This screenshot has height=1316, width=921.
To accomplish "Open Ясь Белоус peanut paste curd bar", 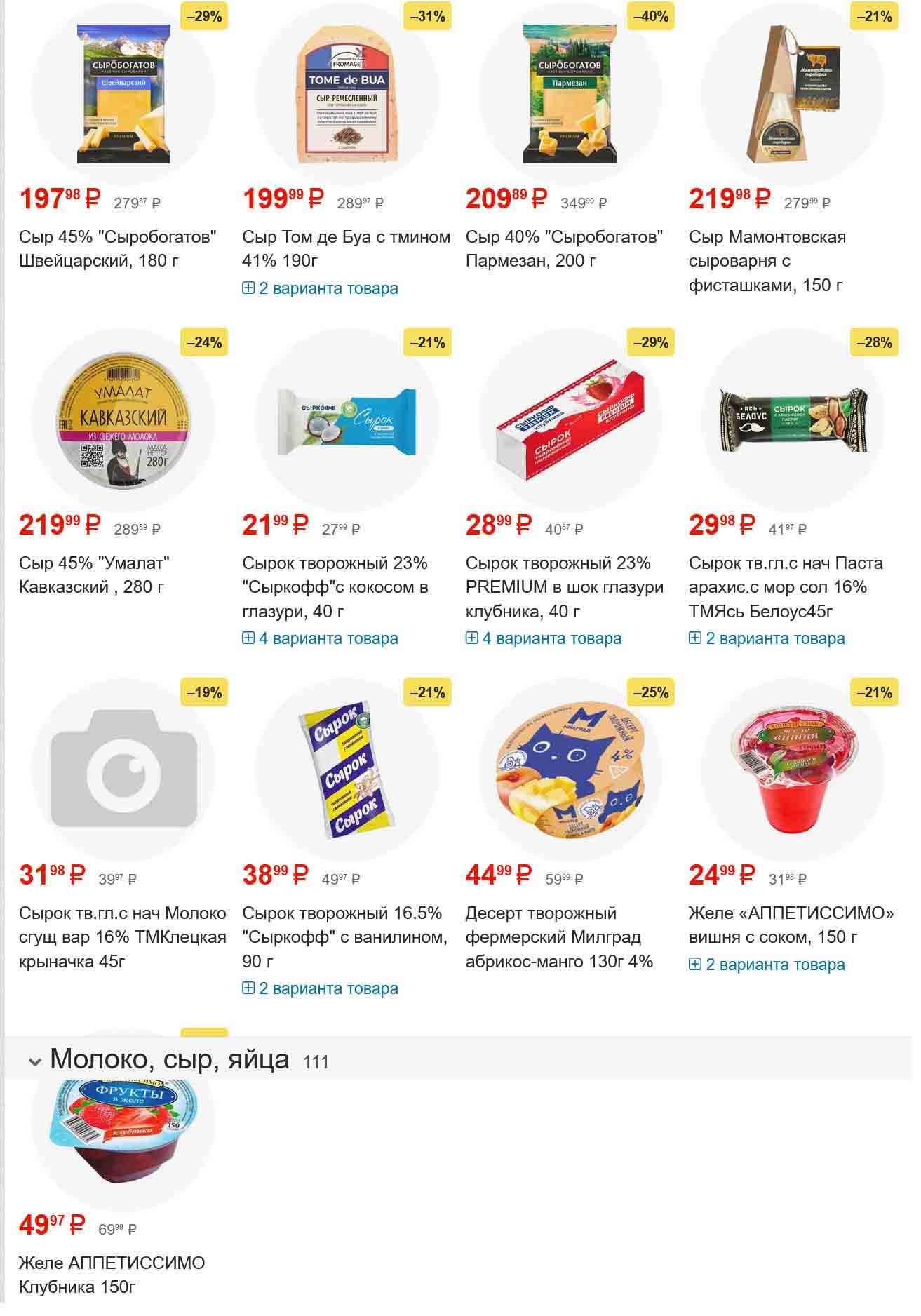I will [785, 587].
